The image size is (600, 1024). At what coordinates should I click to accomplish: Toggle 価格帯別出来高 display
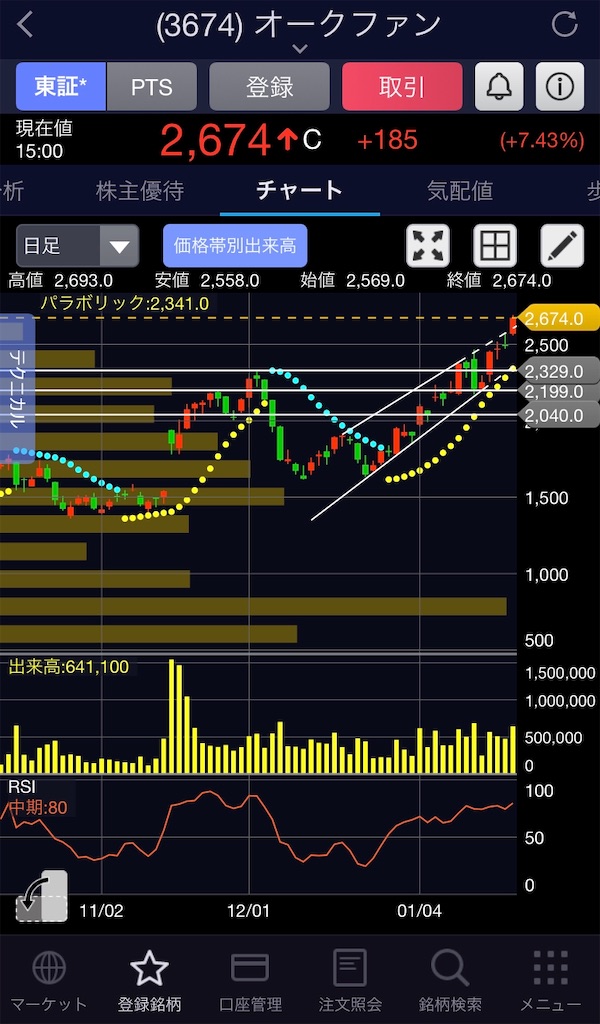[235, 246]
